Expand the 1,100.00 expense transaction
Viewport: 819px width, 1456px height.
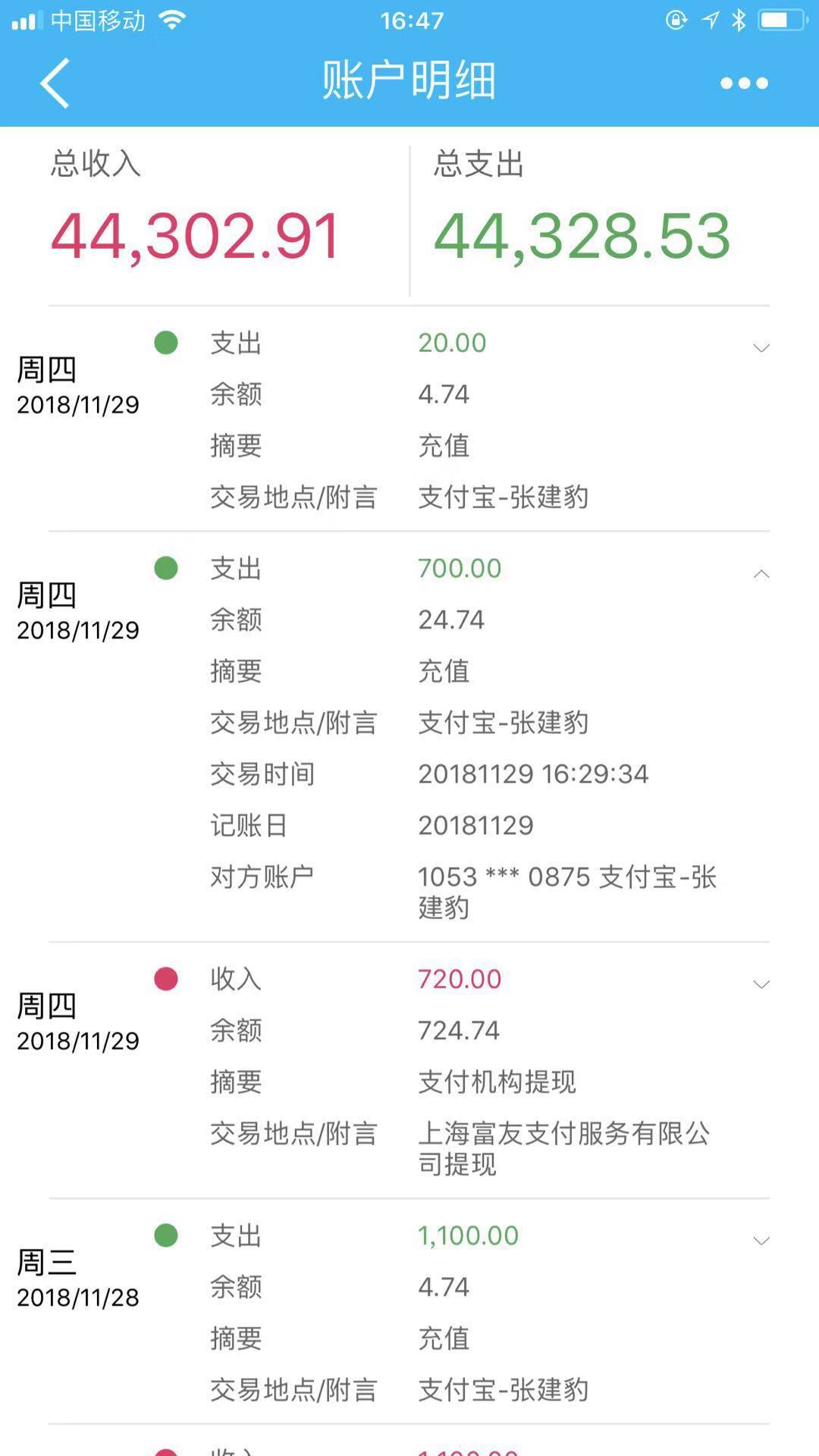point(761,1241)
